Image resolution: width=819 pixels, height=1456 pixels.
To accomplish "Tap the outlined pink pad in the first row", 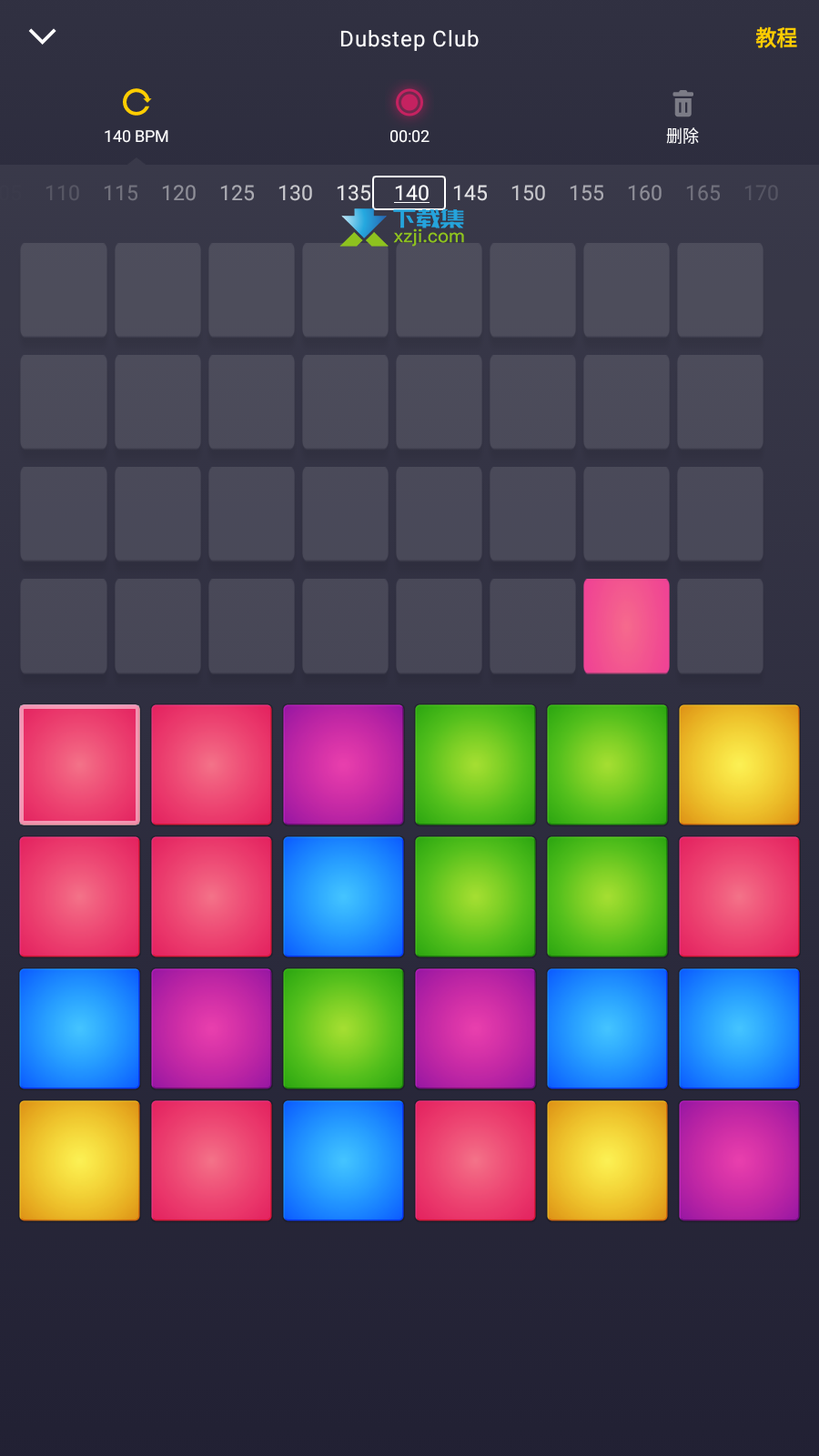I will (80, 764).
